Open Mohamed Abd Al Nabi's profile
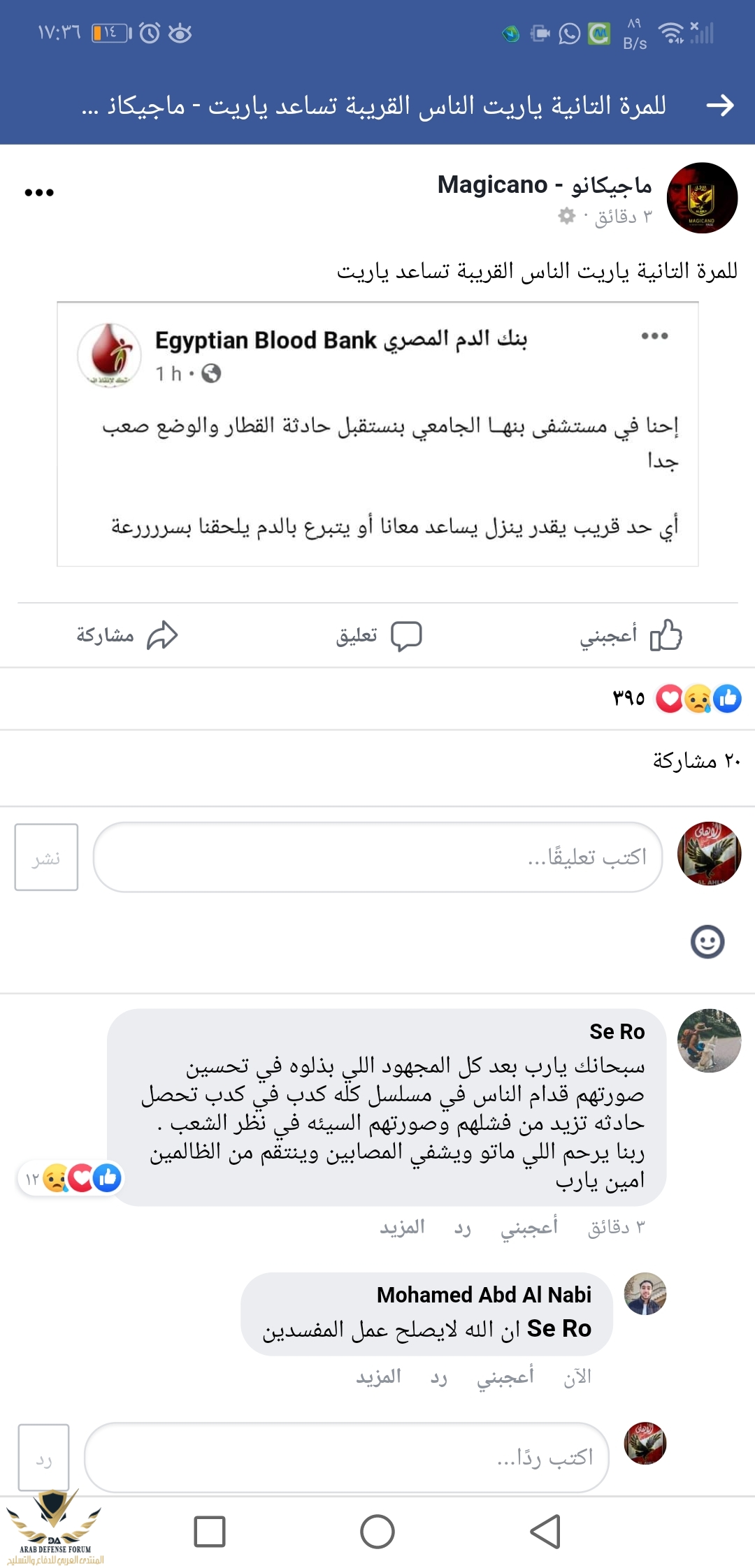This screenshot has width=755, height=1568. pos(645,1294)
